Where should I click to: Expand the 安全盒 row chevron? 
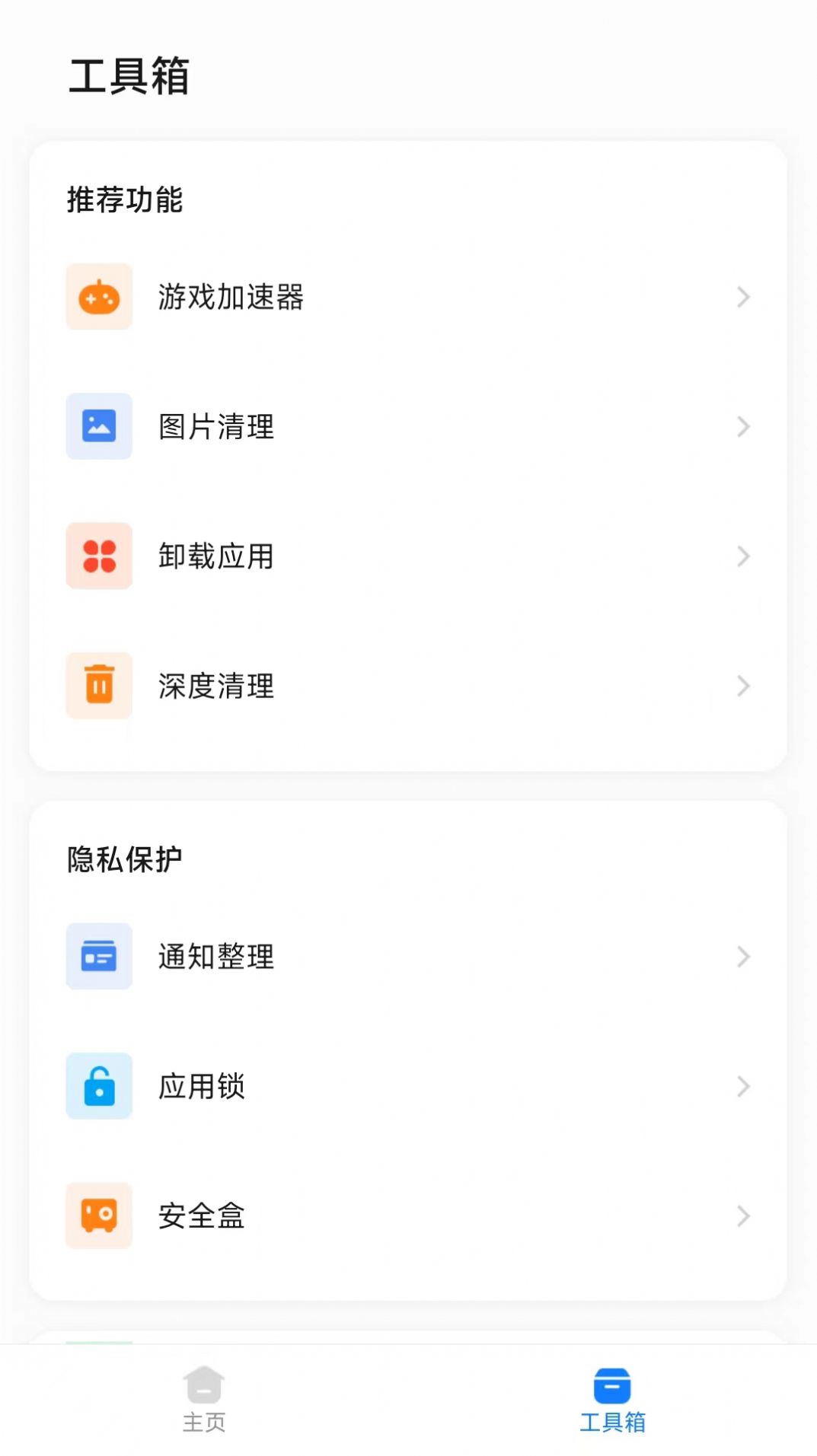[743, 1216]
